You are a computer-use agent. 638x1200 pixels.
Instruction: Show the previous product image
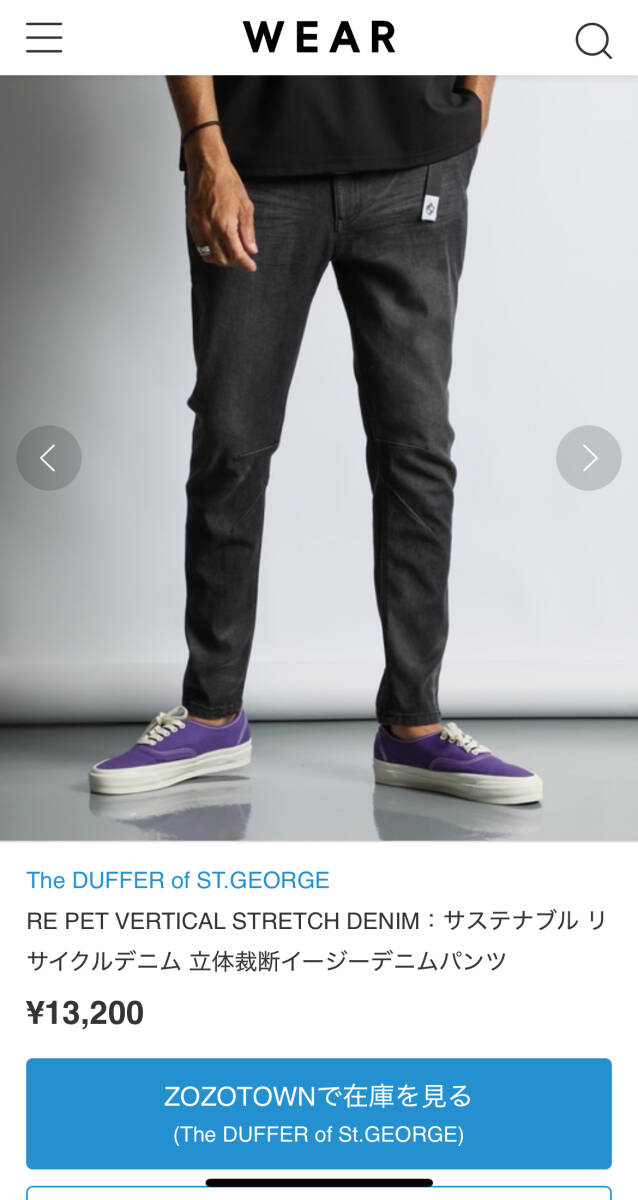[x=48, y=458]
